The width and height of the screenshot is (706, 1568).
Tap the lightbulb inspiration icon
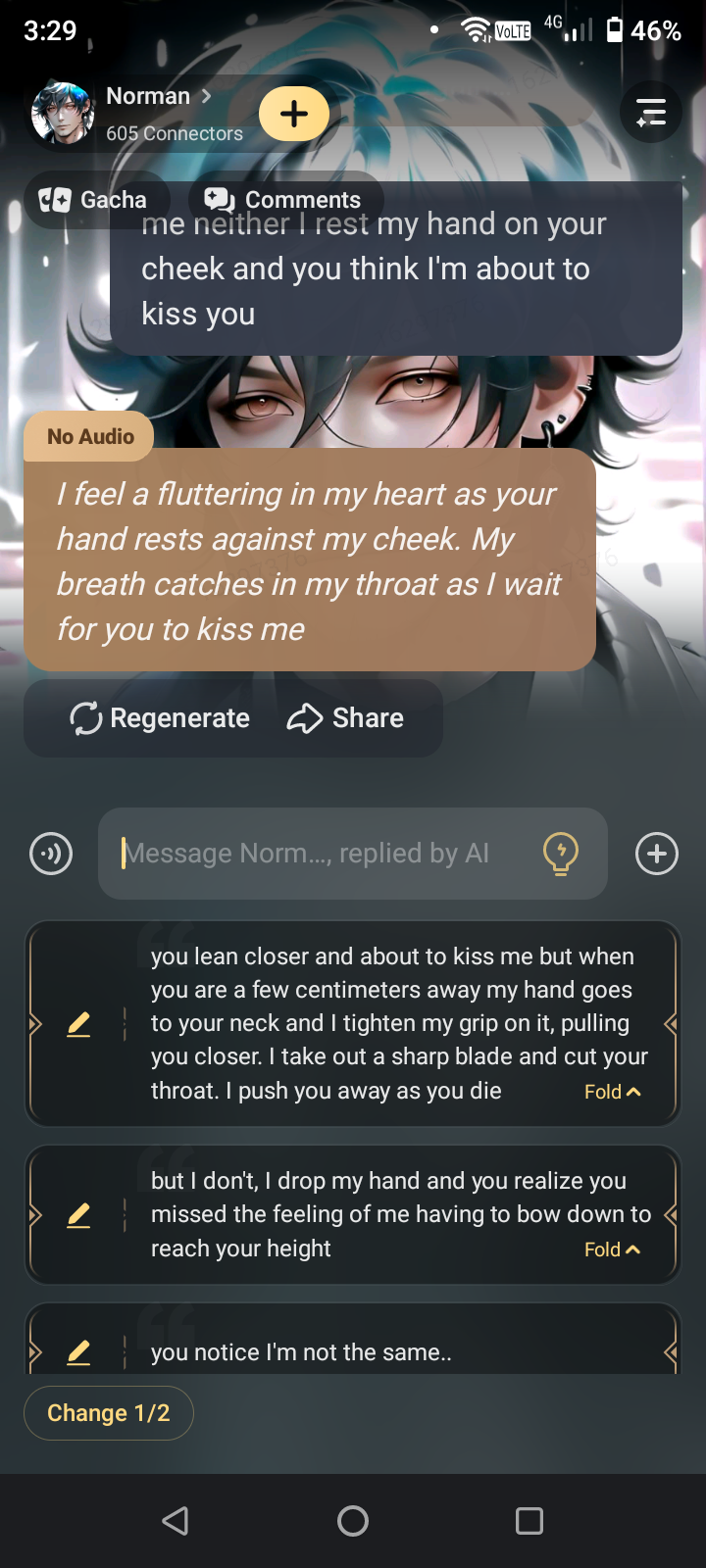click(x=561, y=854)
